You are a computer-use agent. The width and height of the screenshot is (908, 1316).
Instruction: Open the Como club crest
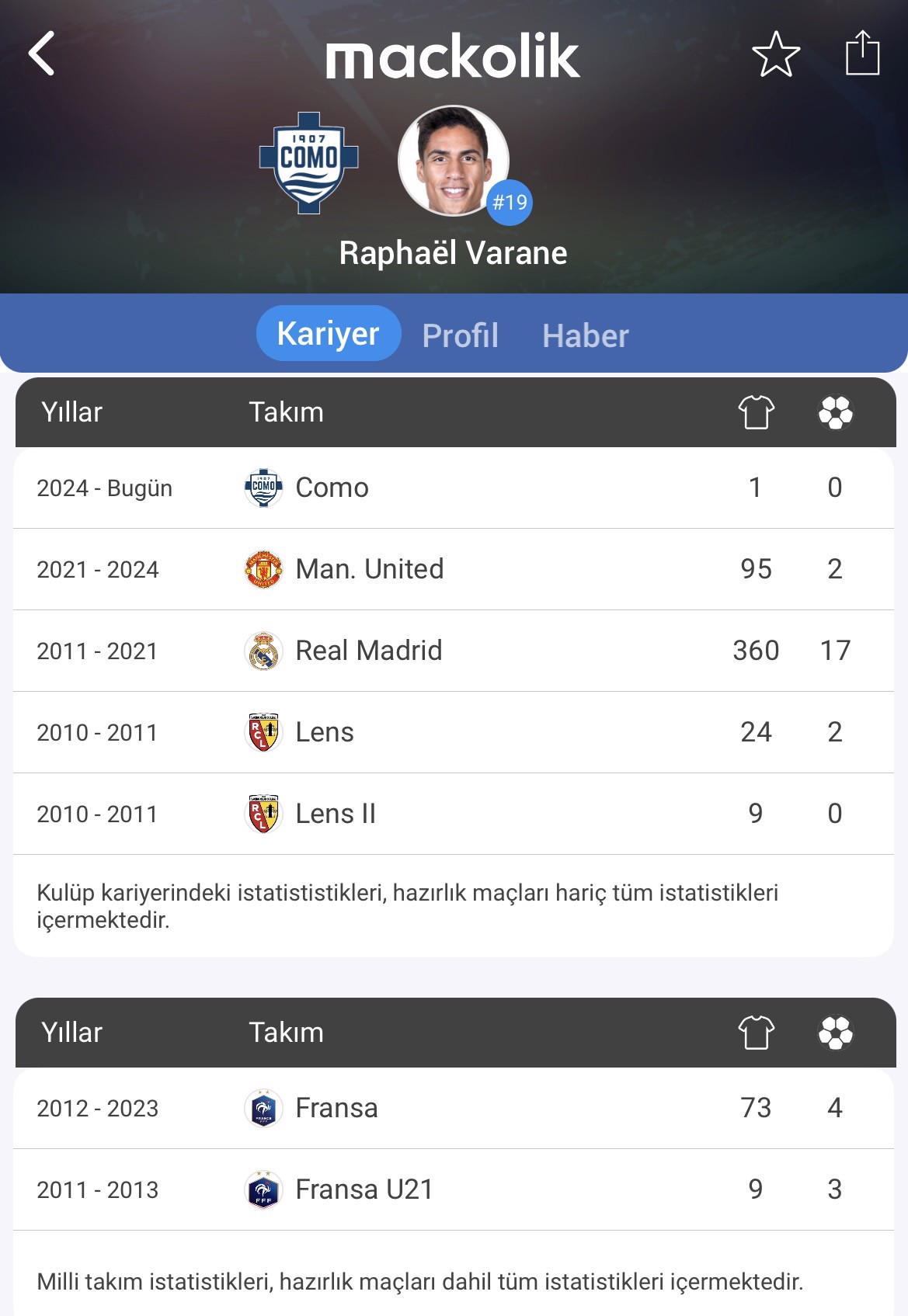(308, 162)
